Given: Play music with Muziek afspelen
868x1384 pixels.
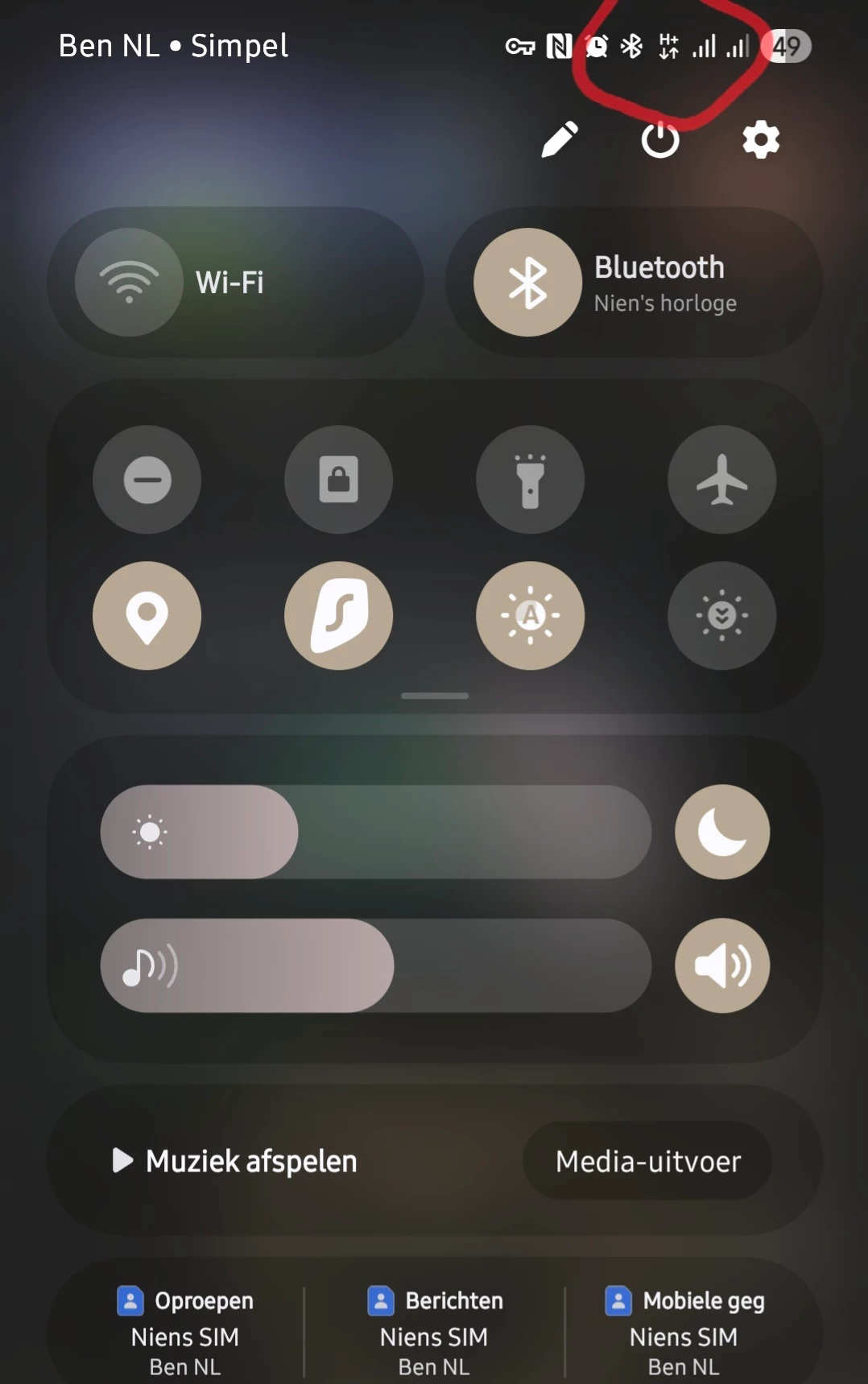Looking at the screenshot, I should 235,1161.
